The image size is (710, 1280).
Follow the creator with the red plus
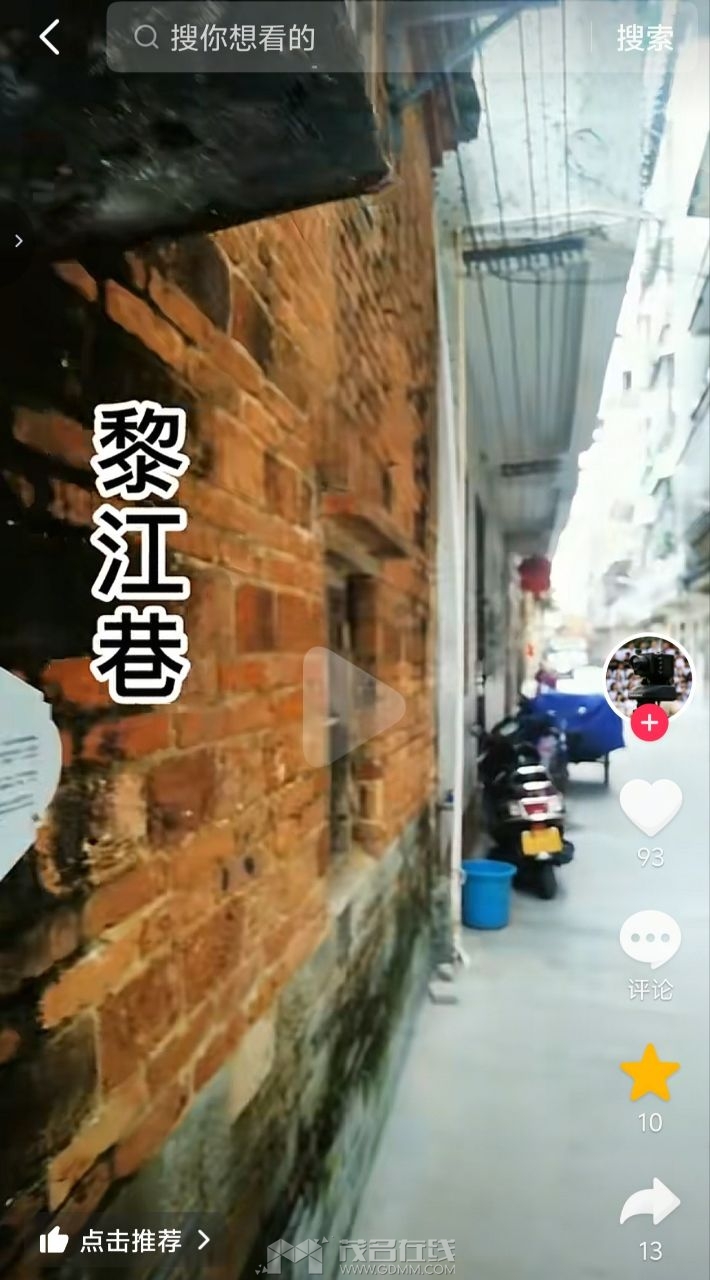[x=649, y=722]
